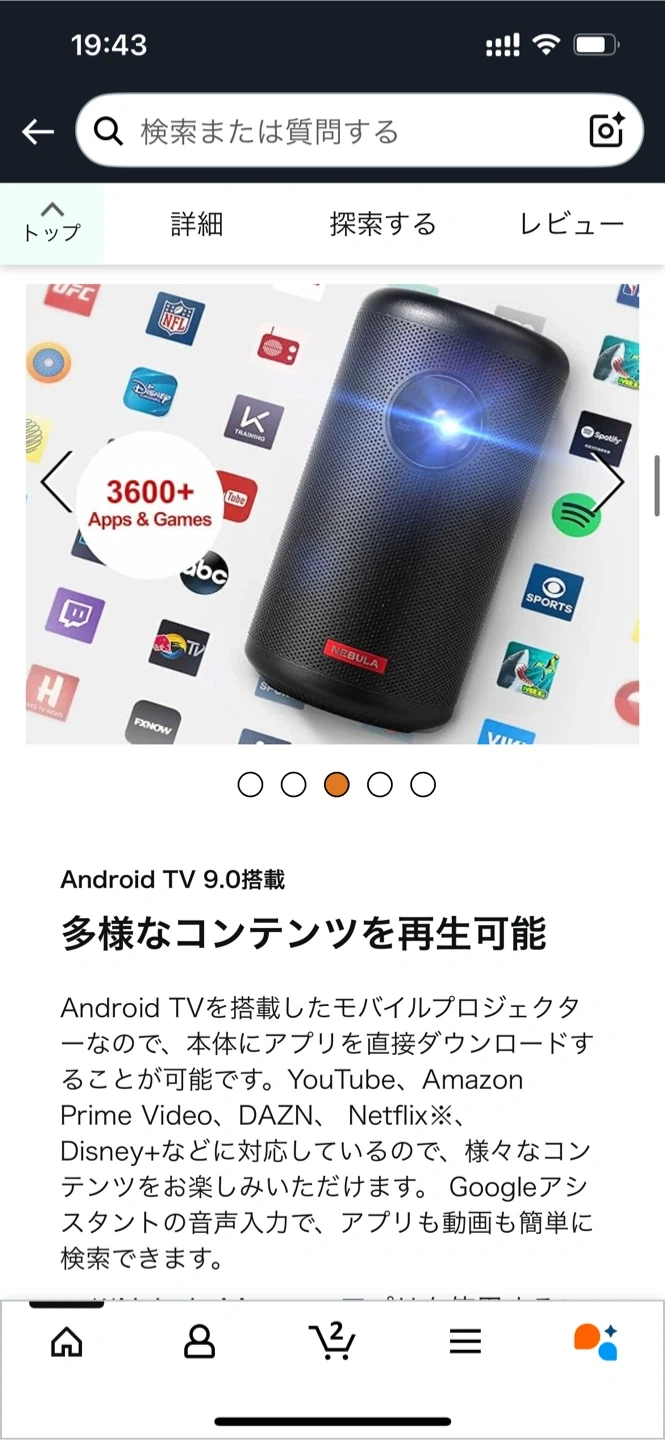Show next carousel image

[x=609, y=482]
